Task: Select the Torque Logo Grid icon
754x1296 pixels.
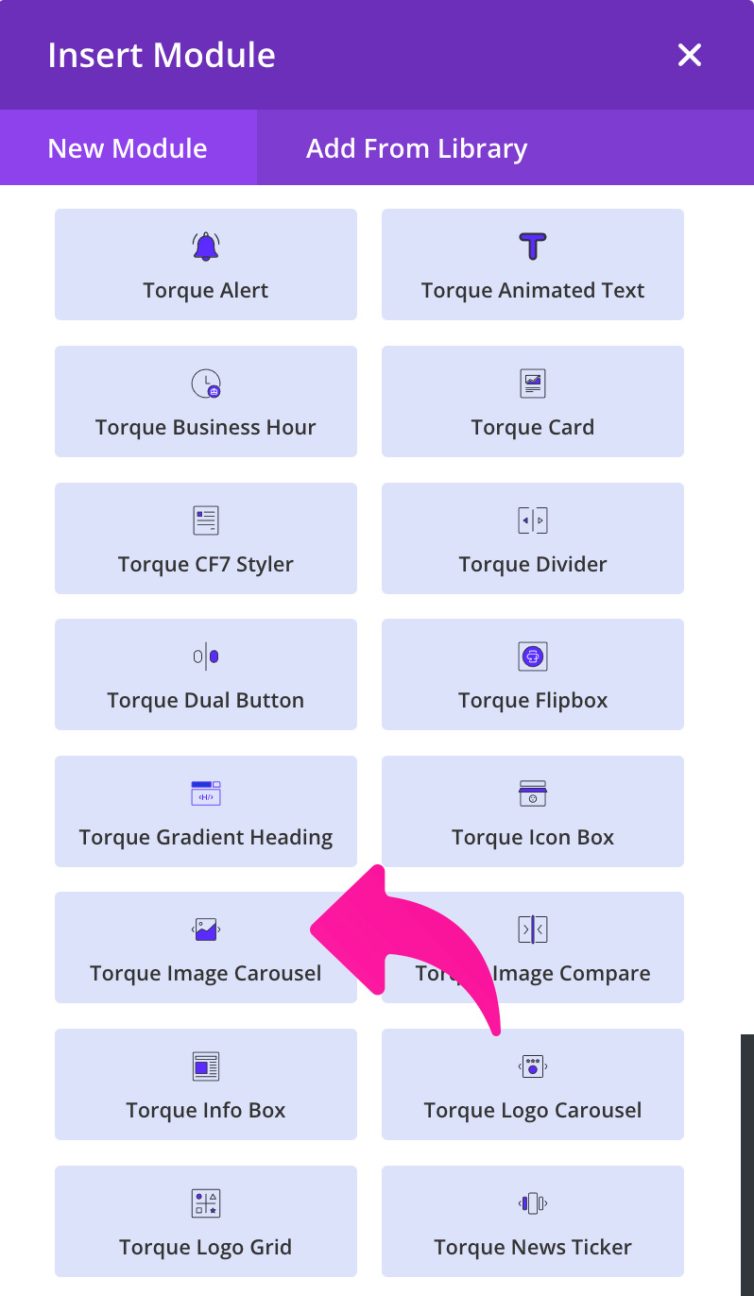Action: tap(205, 1201)
